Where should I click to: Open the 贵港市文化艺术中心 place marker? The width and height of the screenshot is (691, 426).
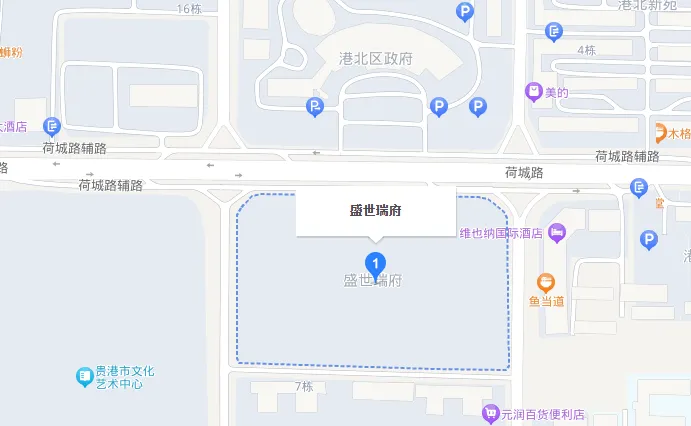pos(85,377)
